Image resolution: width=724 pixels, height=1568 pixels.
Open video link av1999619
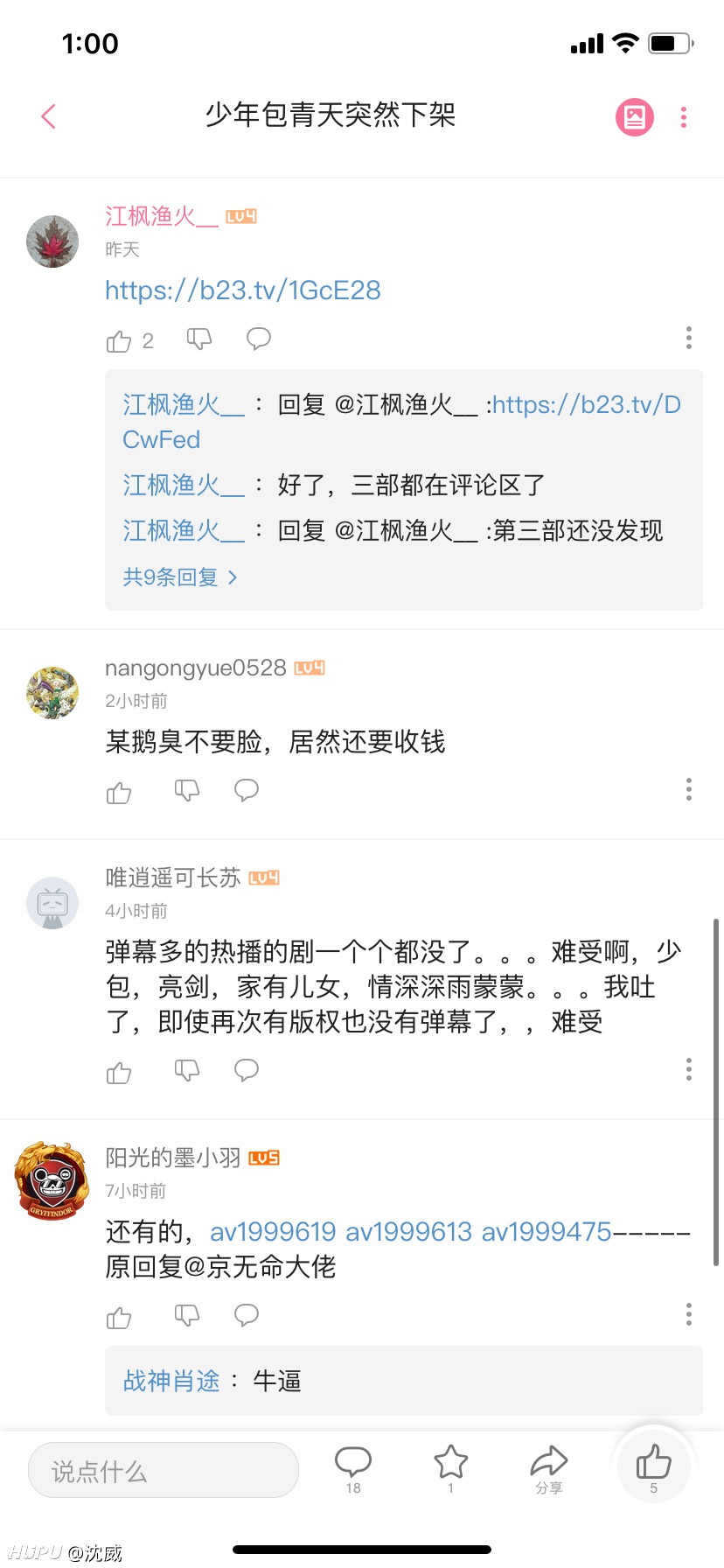tap(273, 1232)
